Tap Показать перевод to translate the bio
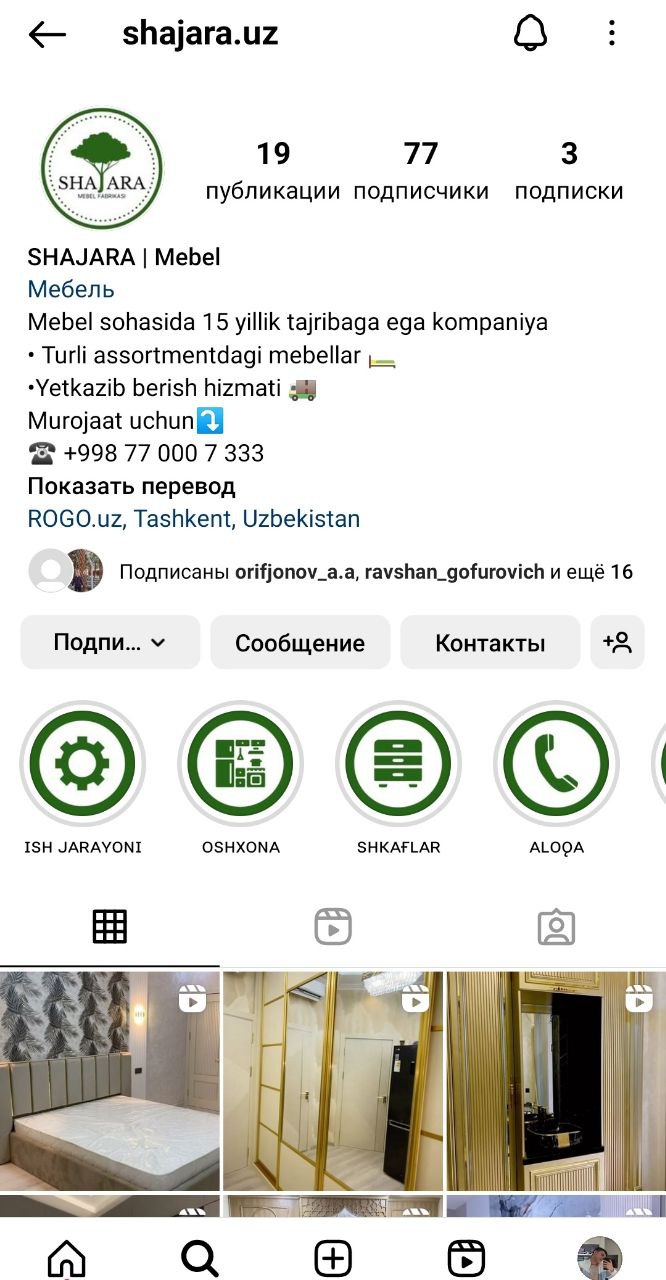Viewport: 666px width, 1280px height. (131, 487)
